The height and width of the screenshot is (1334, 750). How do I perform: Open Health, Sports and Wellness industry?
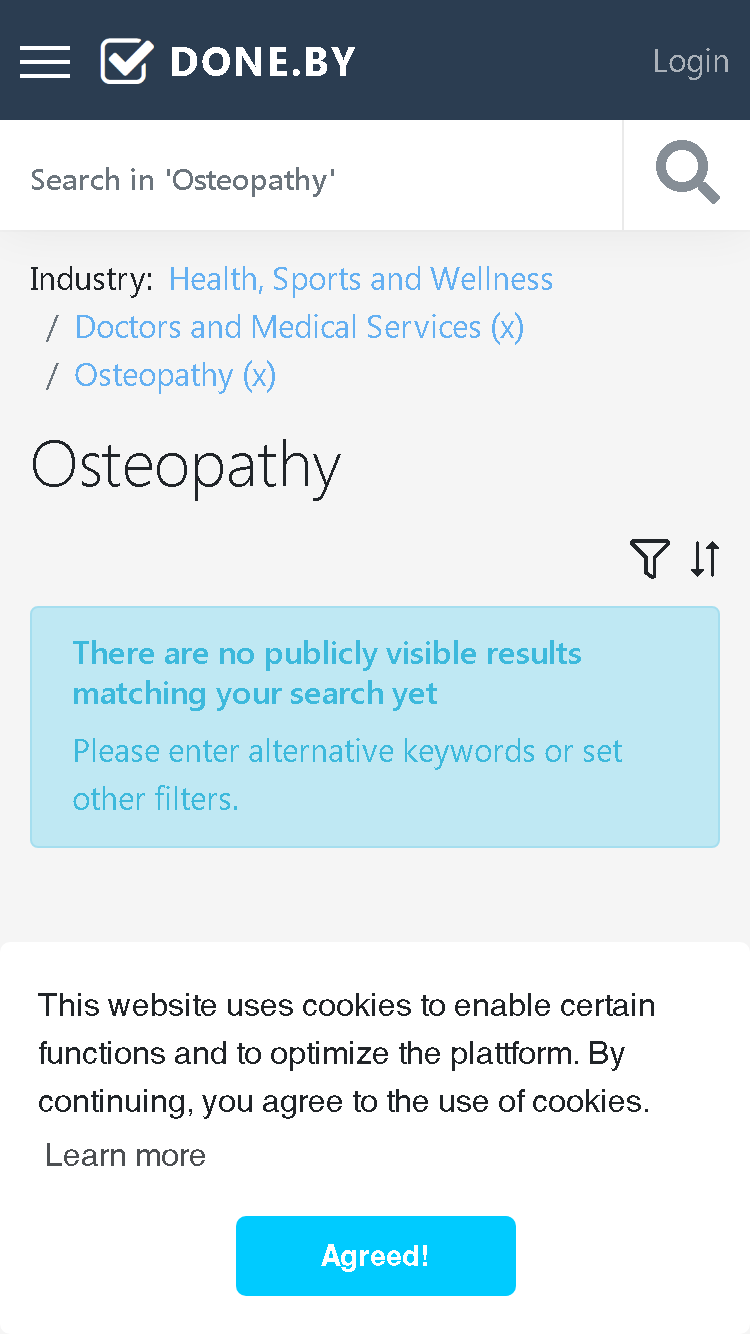click(x=361, y=279)
